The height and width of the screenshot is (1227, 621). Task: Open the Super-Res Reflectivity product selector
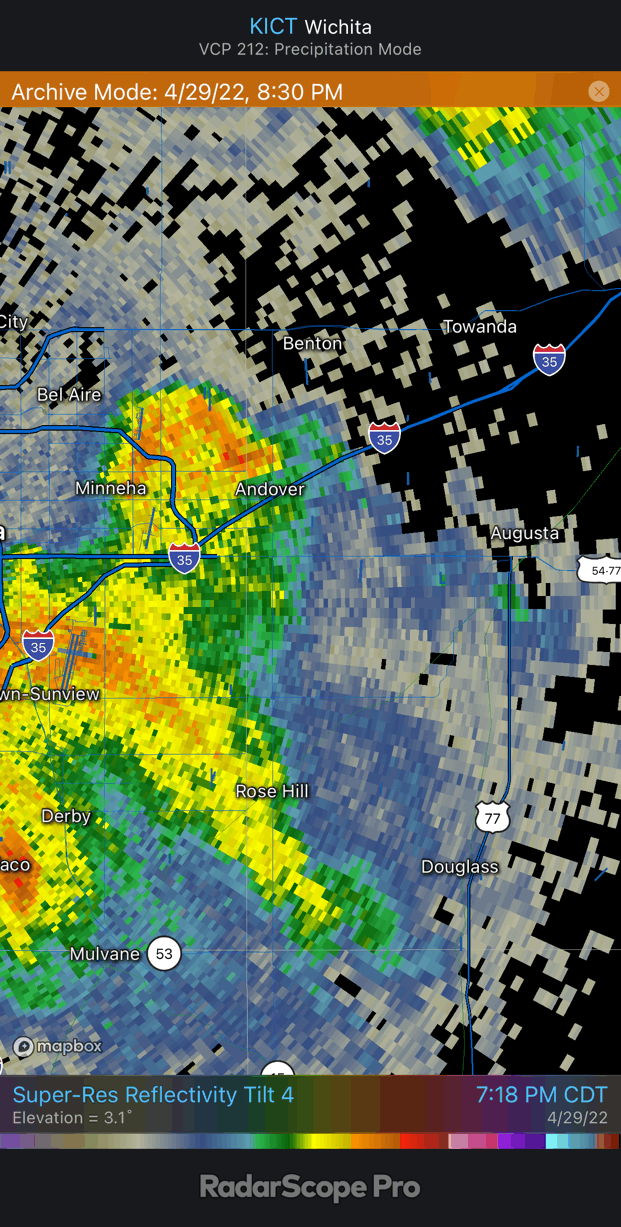tap(153, 1095)
